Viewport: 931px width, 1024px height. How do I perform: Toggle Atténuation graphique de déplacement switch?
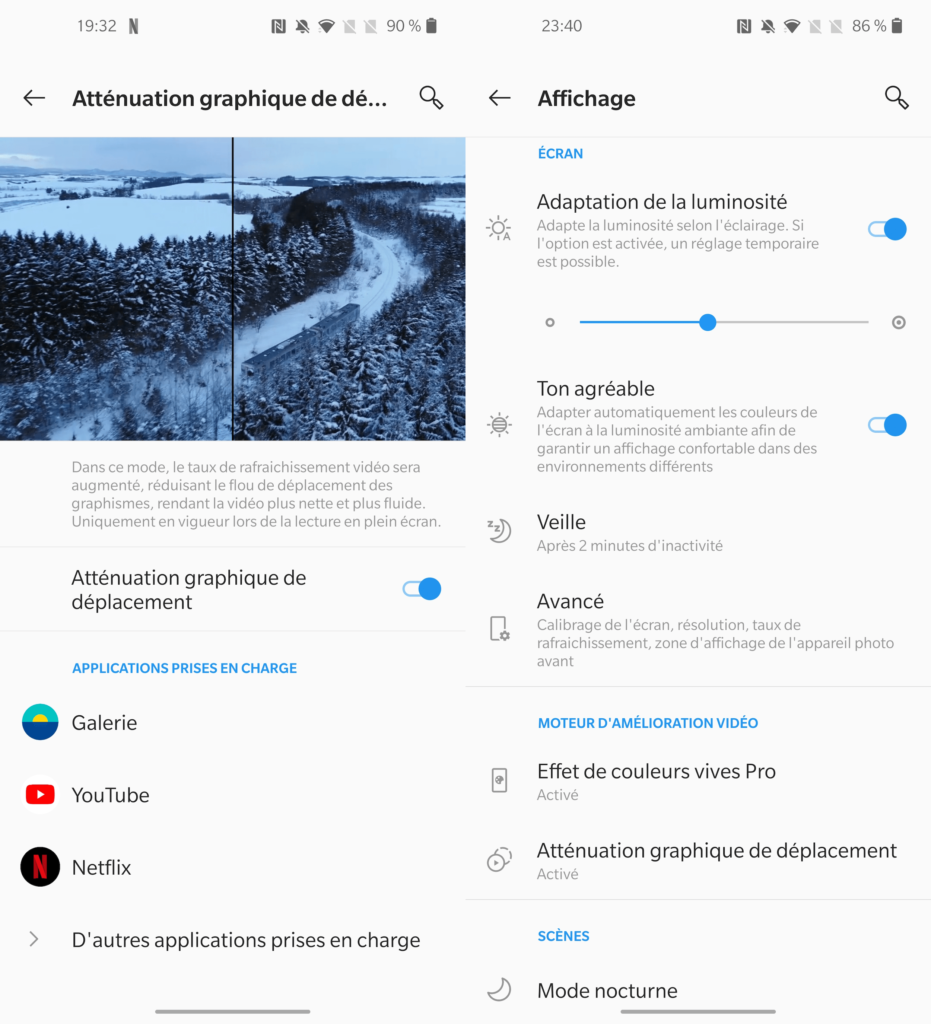coord(421,589)
